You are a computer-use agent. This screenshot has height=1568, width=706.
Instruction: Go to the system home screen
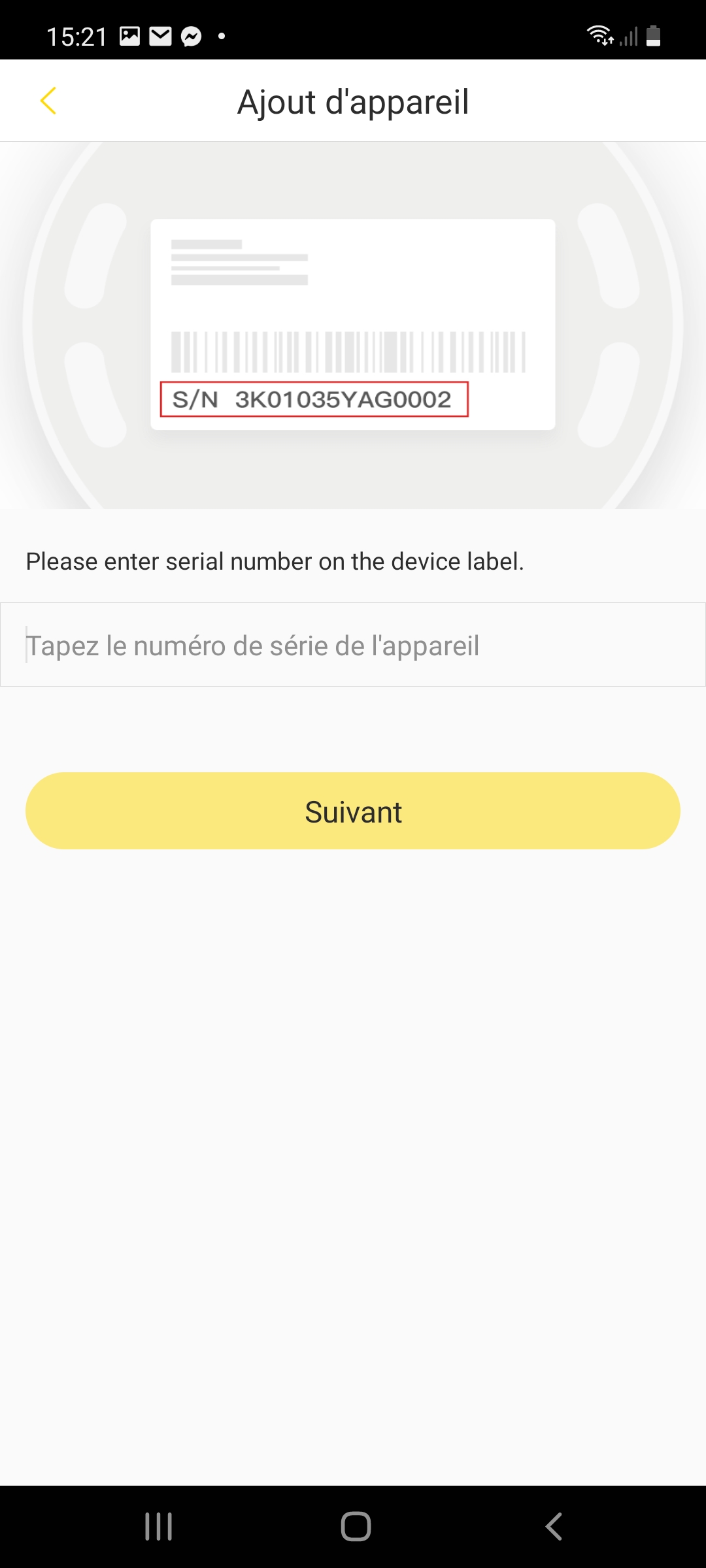(356, 1527)
